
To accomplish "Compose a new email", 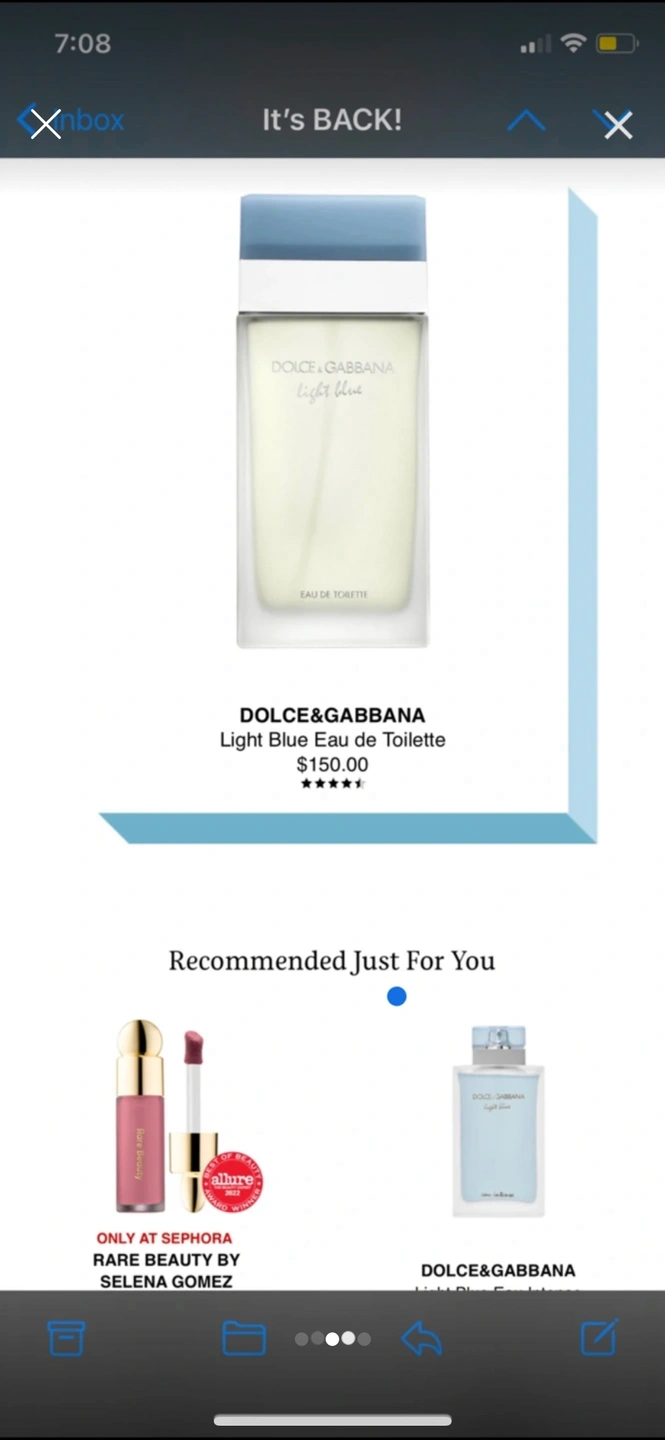I will 598,1338.
